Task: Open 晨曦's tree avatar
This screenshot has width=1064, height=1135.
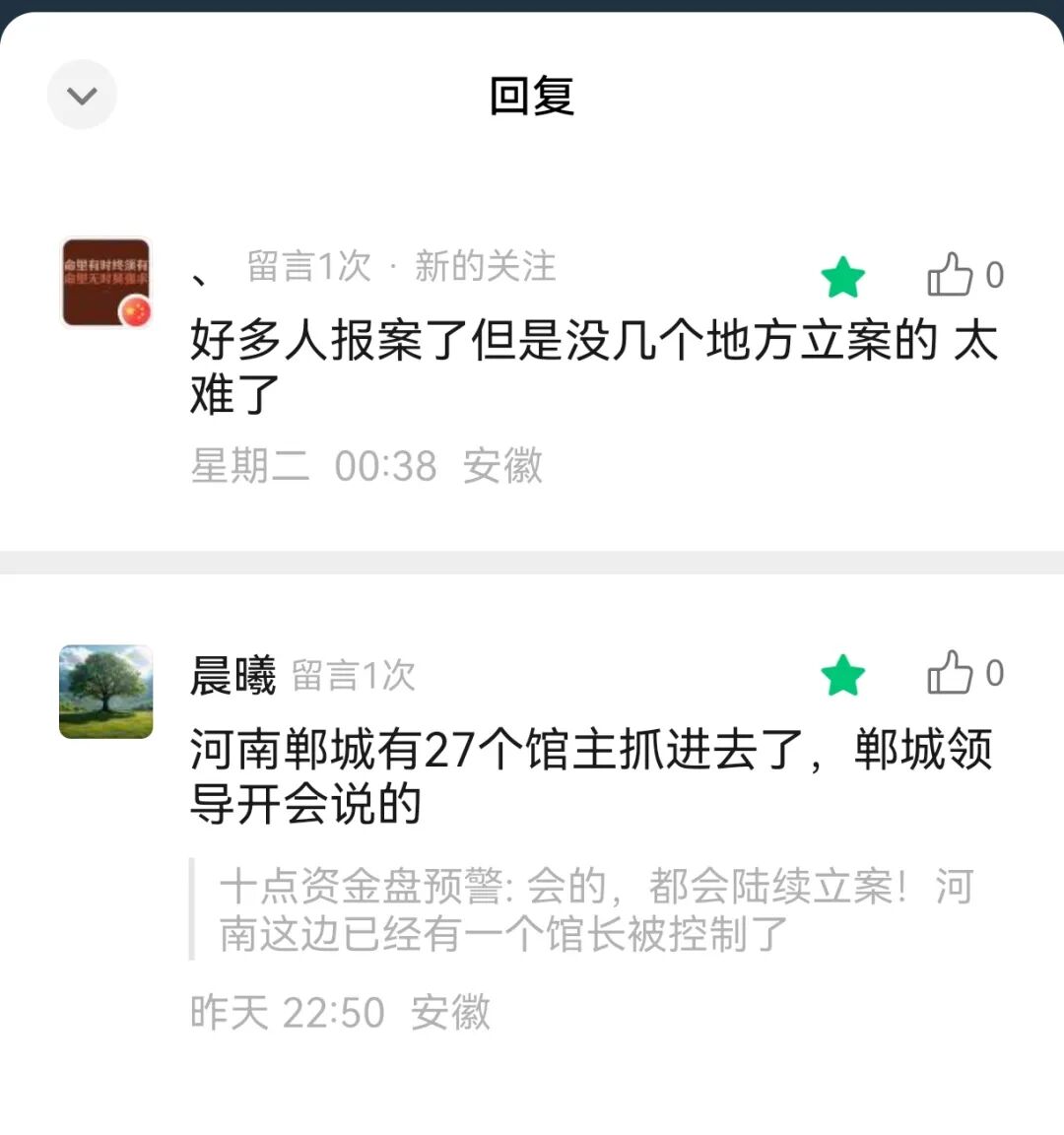Action: (x=104, y=691)
